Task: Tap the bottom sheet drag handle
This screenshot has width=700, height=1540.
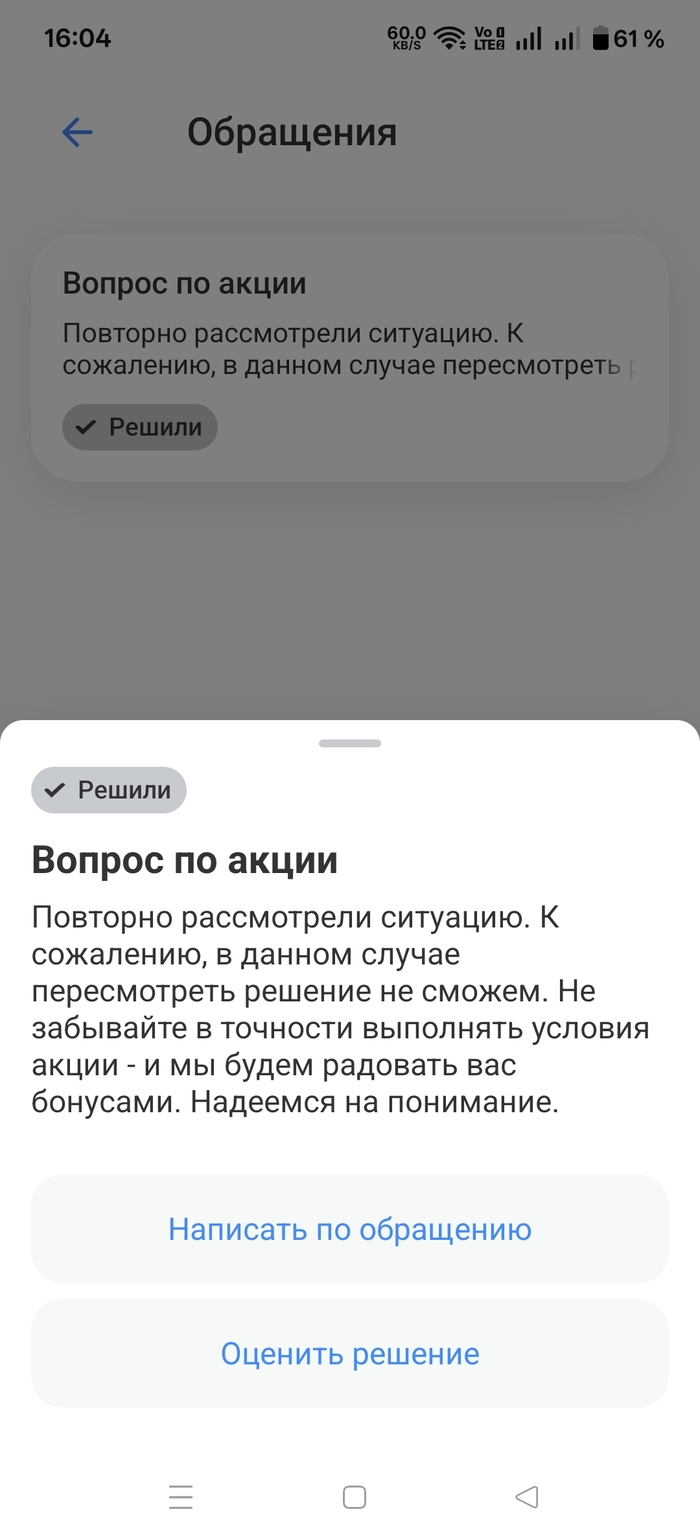Action: point(349,743)
